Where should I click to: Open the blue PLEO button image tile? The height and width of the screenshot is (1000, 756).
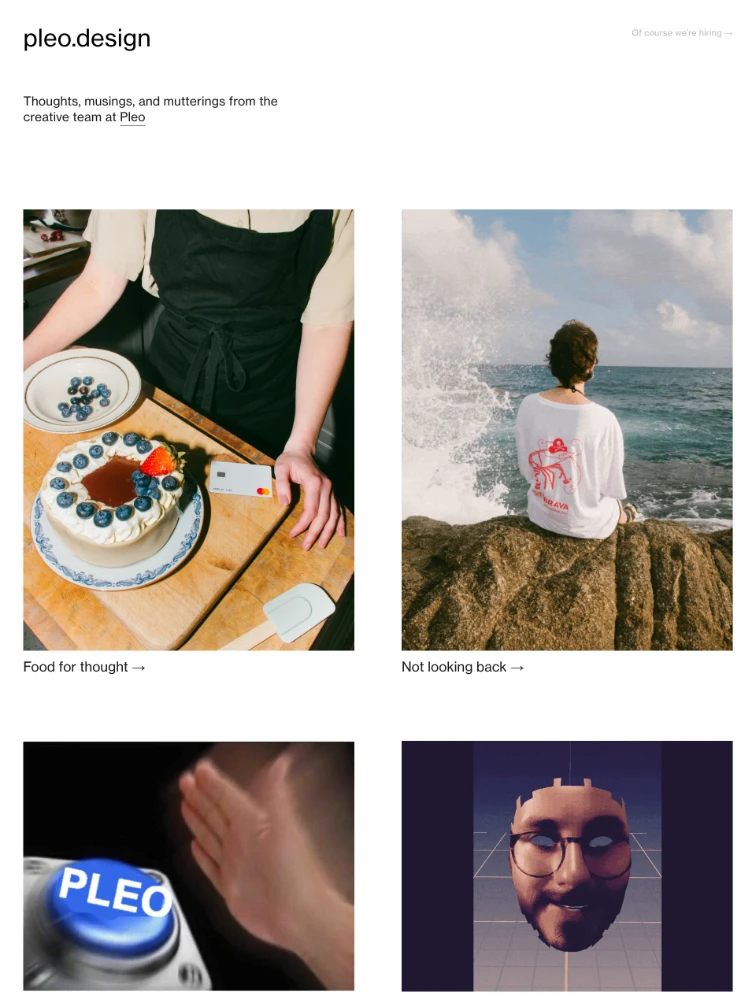coord(188,866)
